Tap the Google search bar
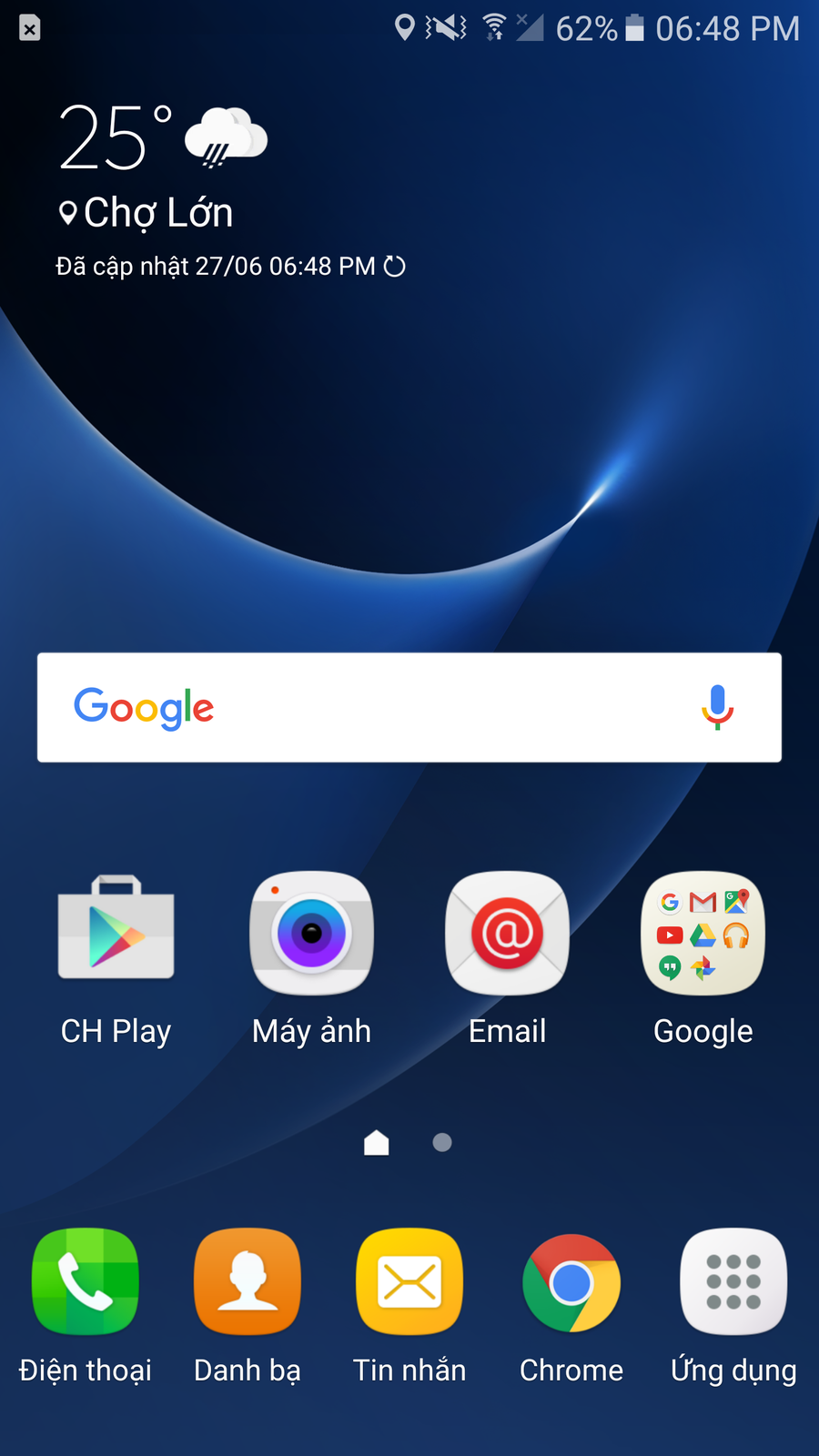Image resolution: width=819 pixels, height=1456 pixels. 382,707
